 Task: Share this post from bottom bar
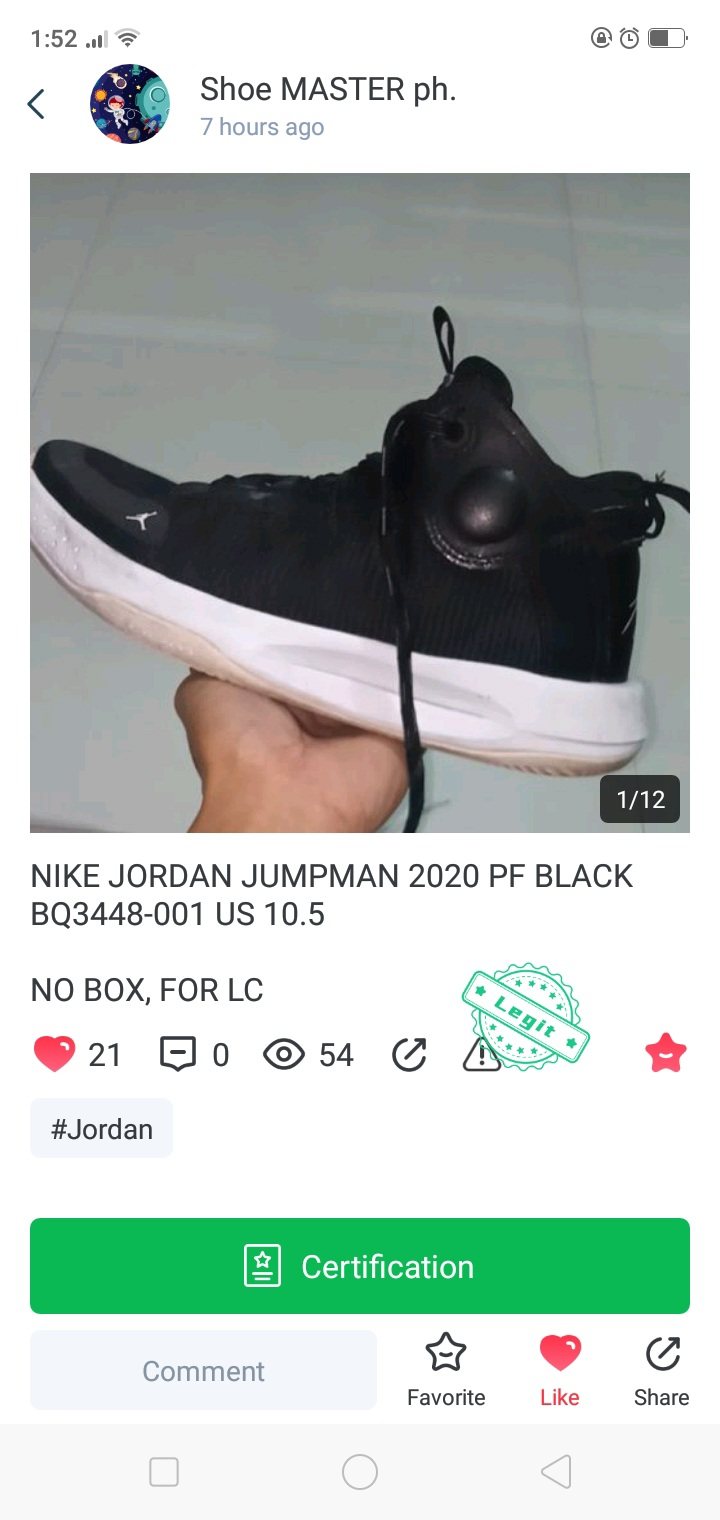(x=662, y=1370)
